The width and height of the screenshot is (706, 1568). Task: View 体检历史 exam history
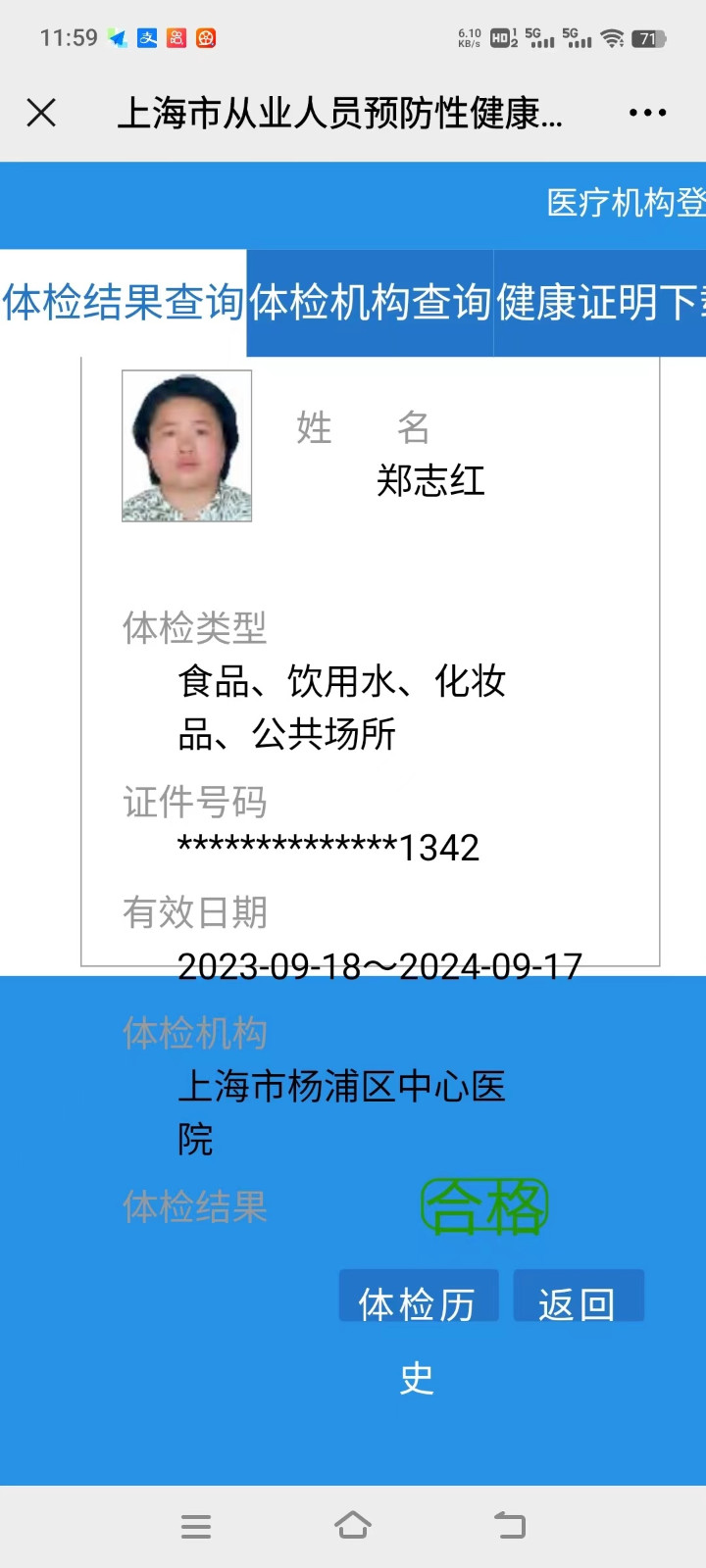pyautogui.click(x=418, y=1303)
